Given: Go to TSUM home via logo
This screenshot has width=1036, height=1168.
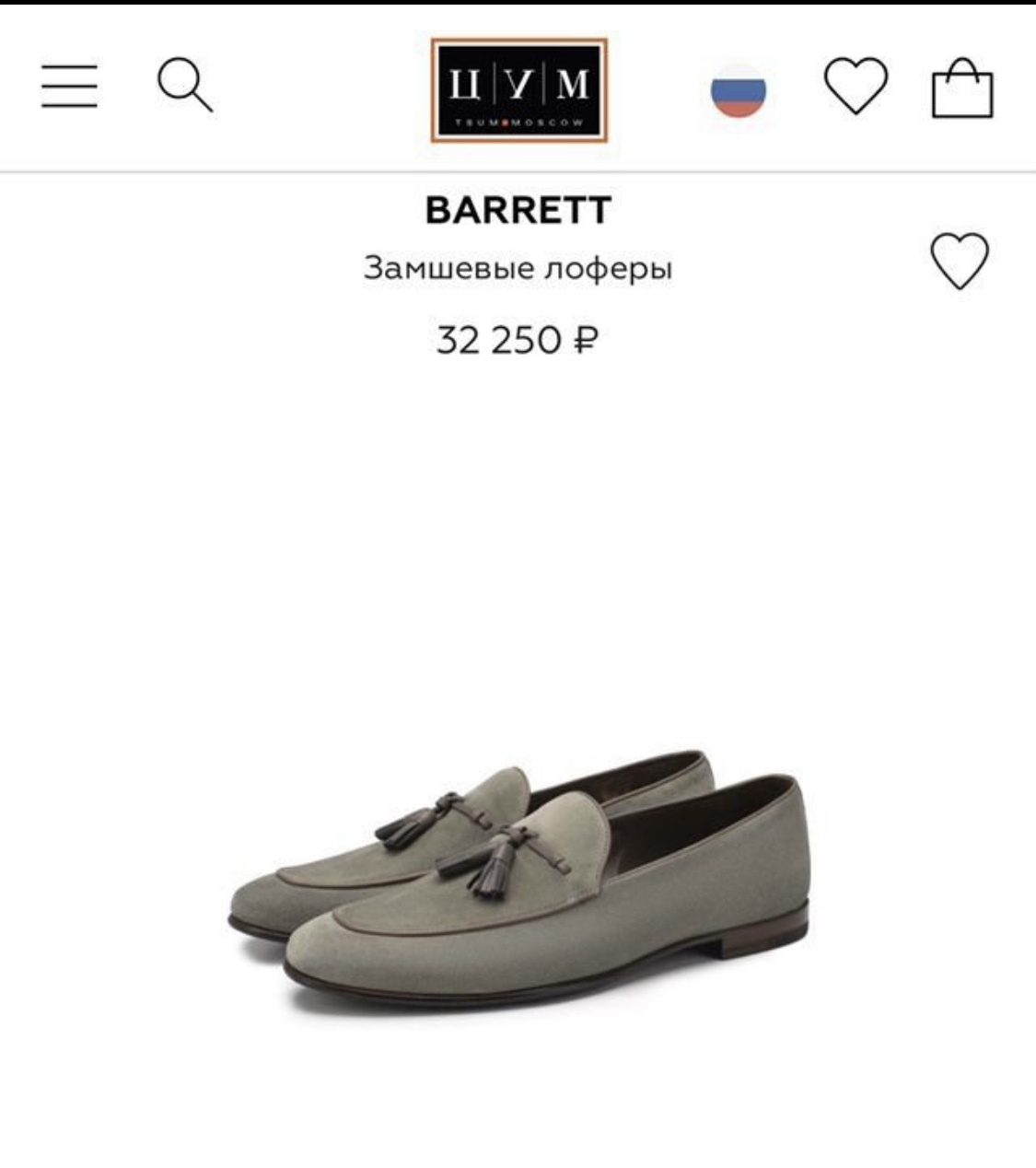Looking at the screenshot, I should (519, 90).
